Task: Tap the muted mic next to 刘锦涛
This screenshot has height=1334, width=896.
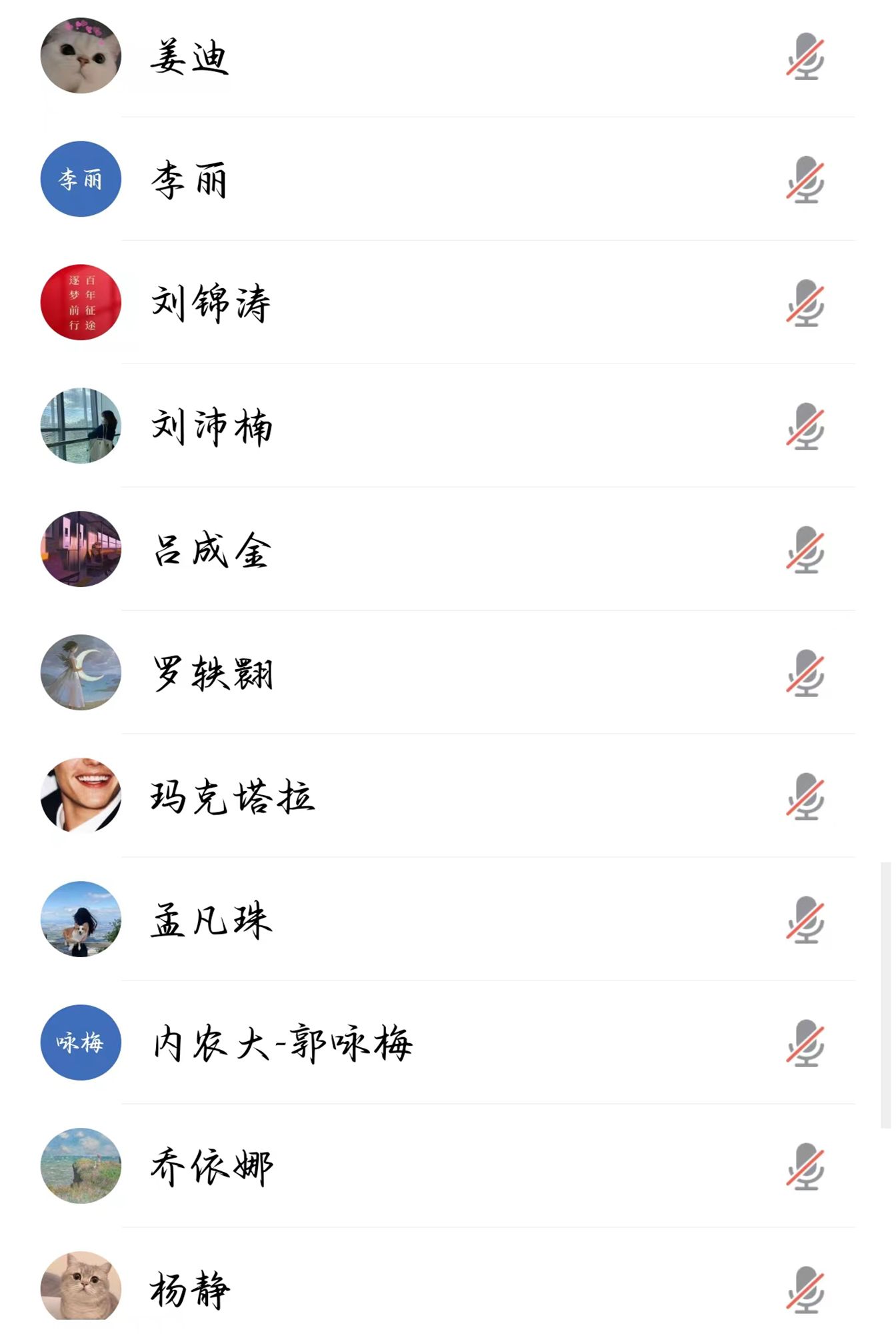Action: [x=806, y=303]
